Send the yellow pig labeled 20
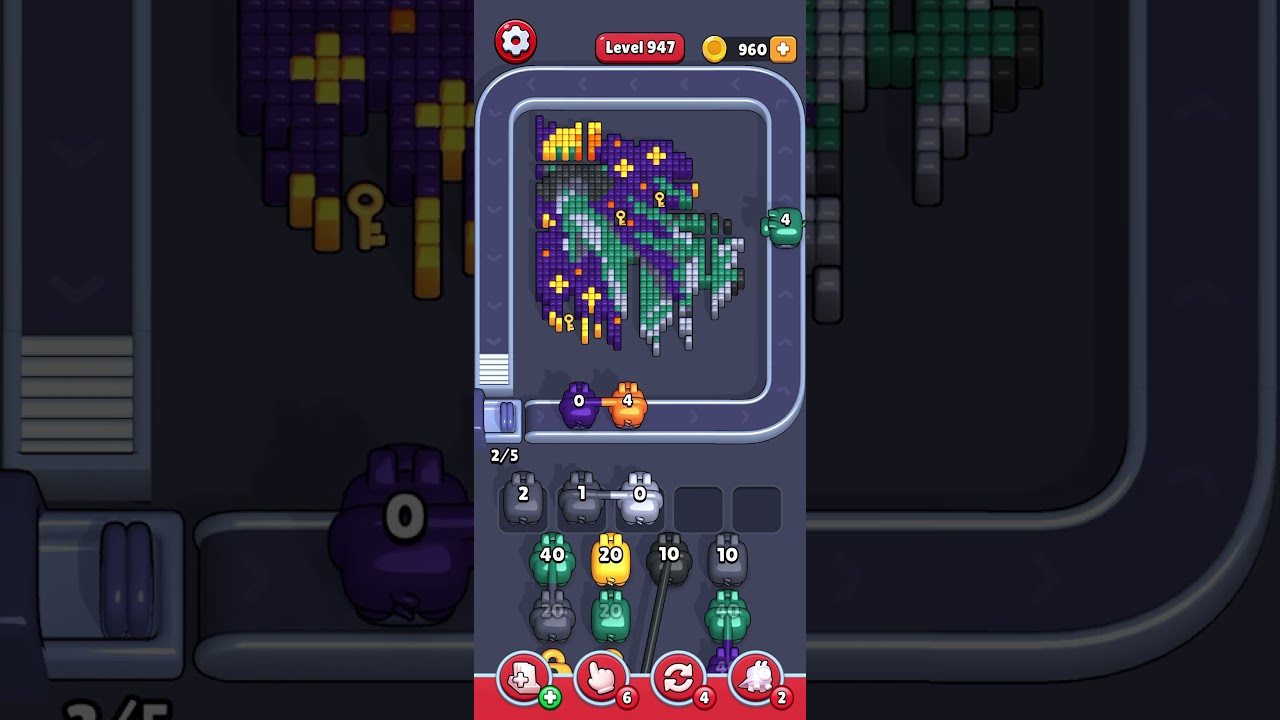This screenshot has height=720, width=1280. [x=610, y=562]
